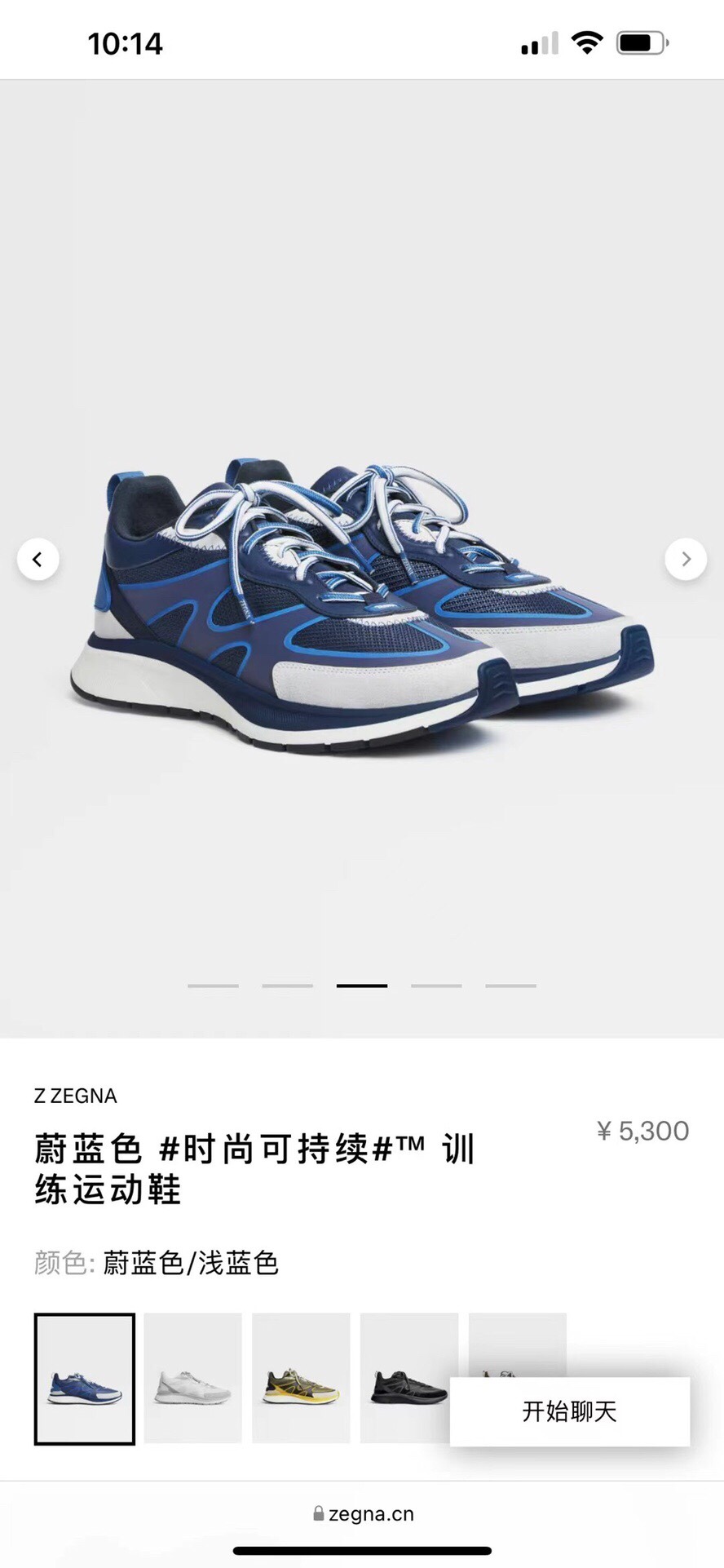Show the previous product image

38,560
